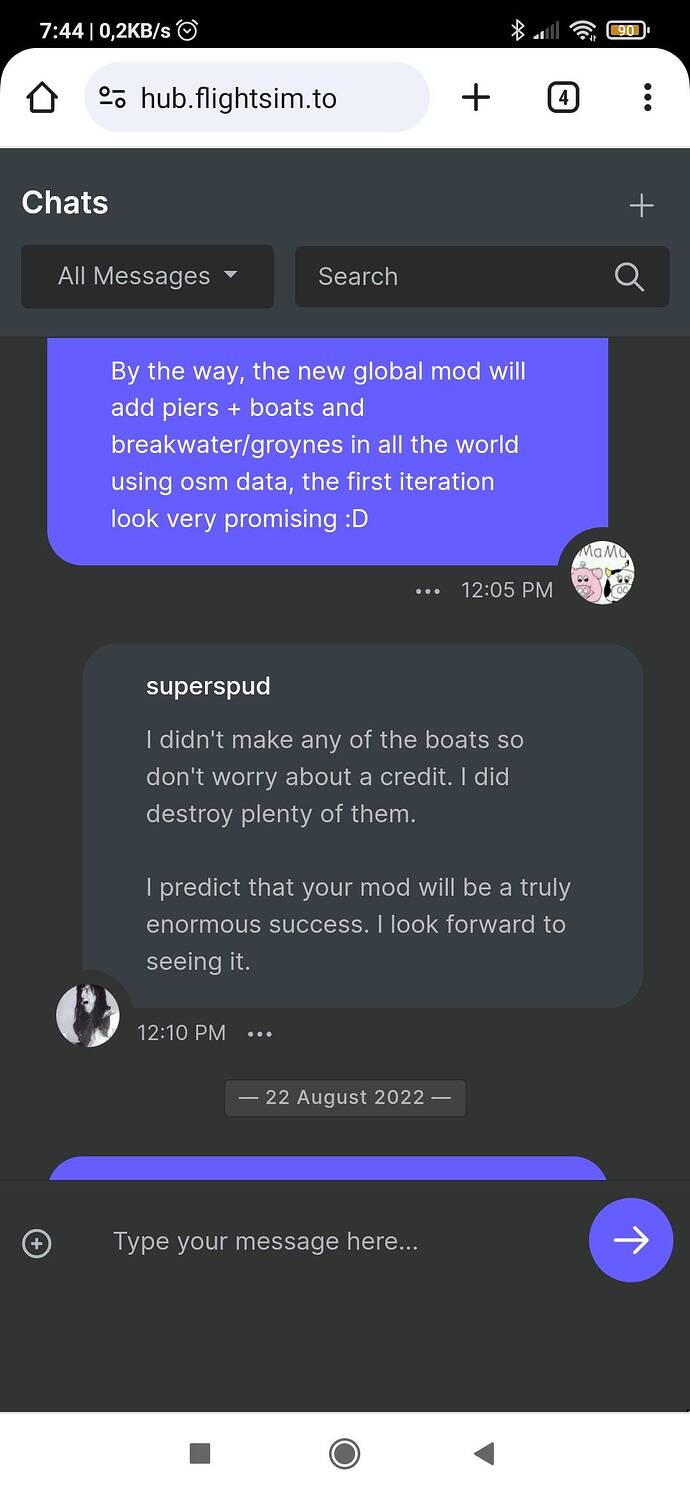Expand the All Messages dropdown
690x1494 pixels.
[x=147, y=276]
